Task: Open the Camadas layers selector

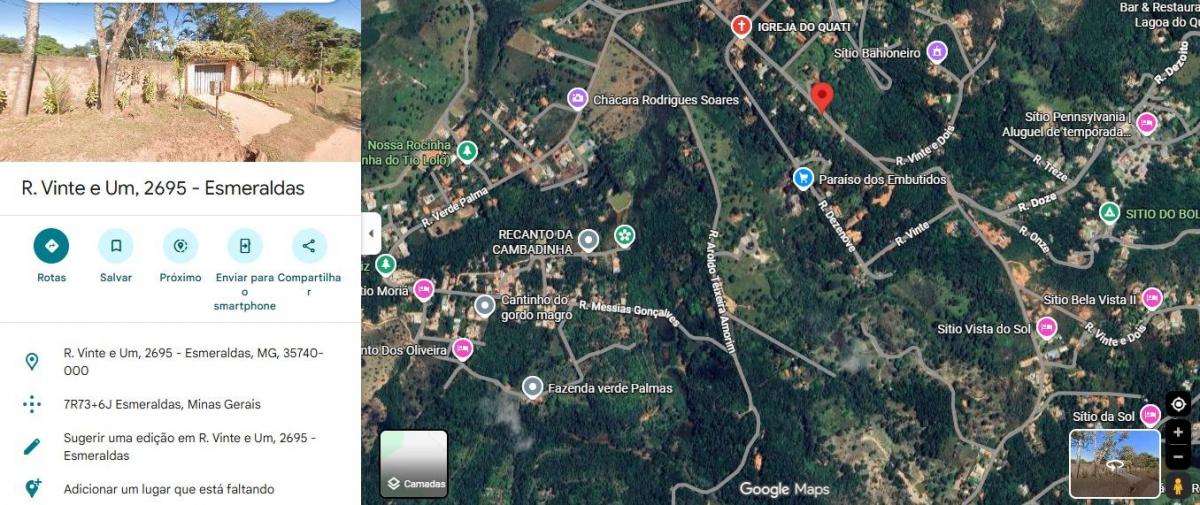Action: (x=414, y=464)
